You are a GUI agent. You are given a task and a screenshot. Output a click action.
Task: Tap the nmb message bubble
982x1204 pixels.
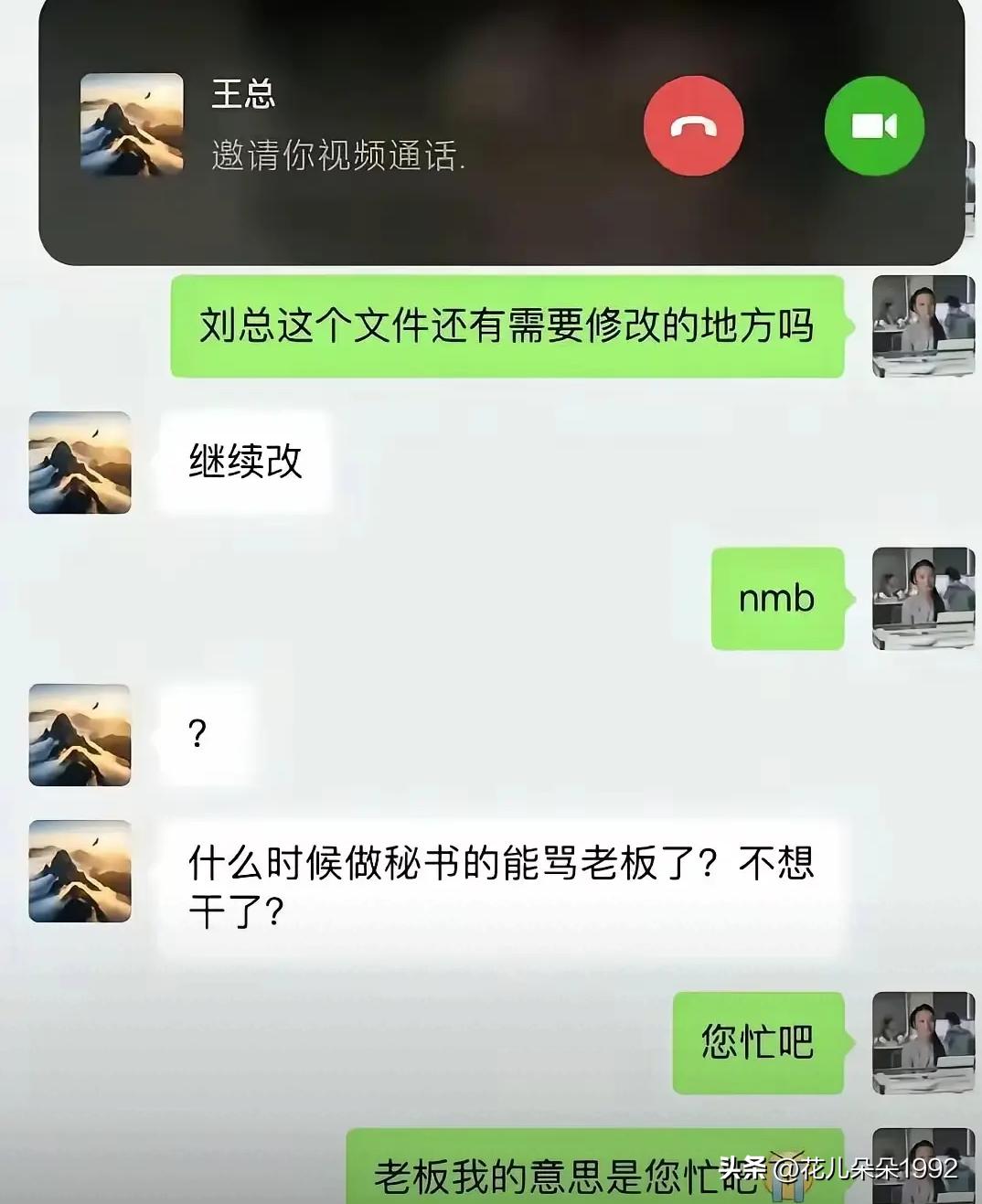(x=776, y=599)
